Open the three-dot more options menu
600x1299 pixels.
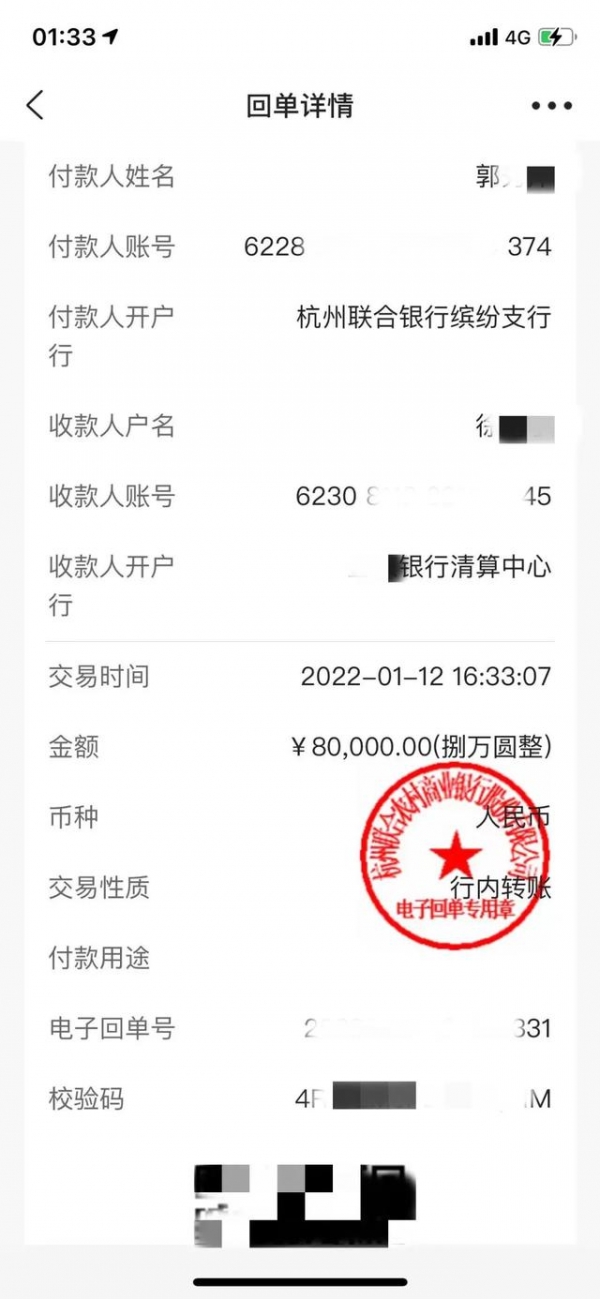551,106
